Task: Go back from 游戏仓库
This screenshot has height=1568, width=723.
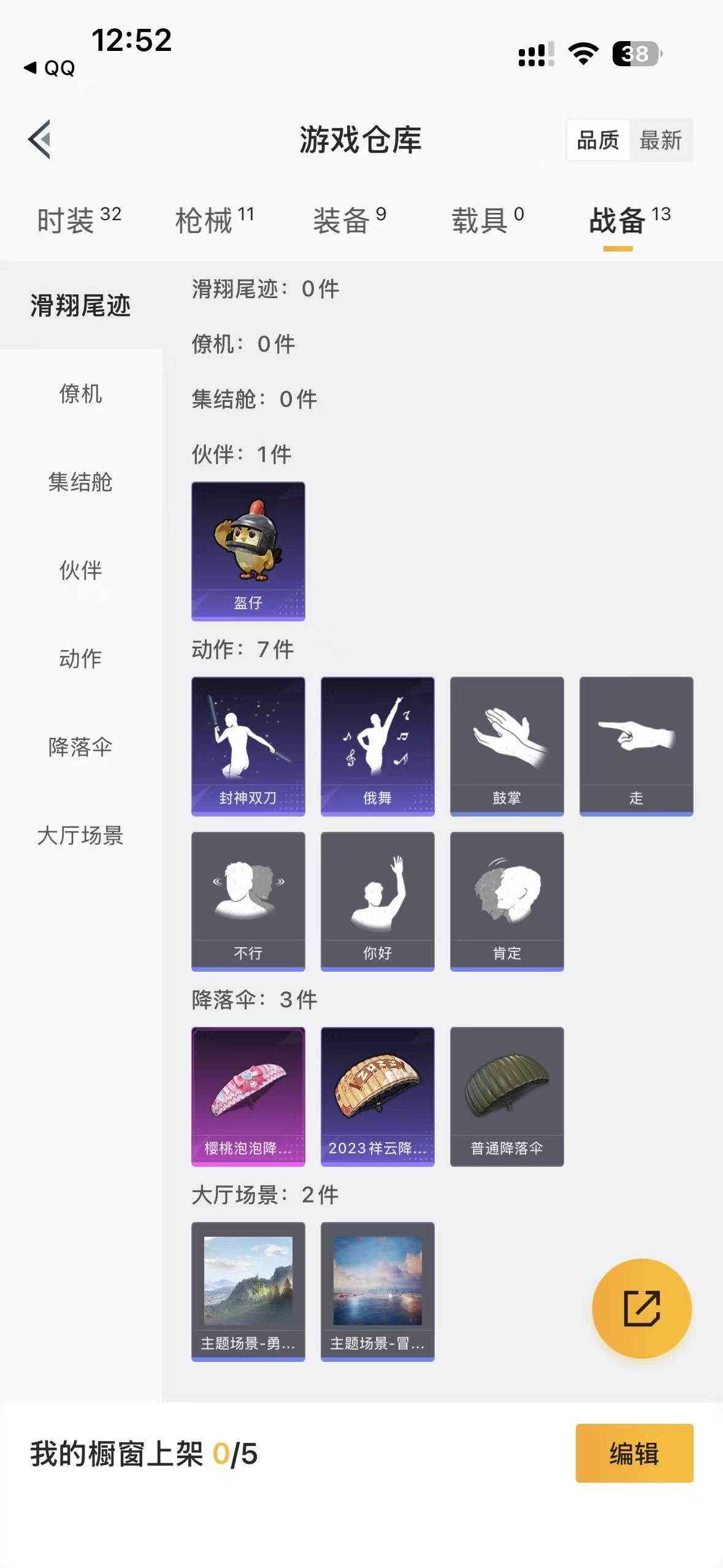Action: (x=40, y=139)
